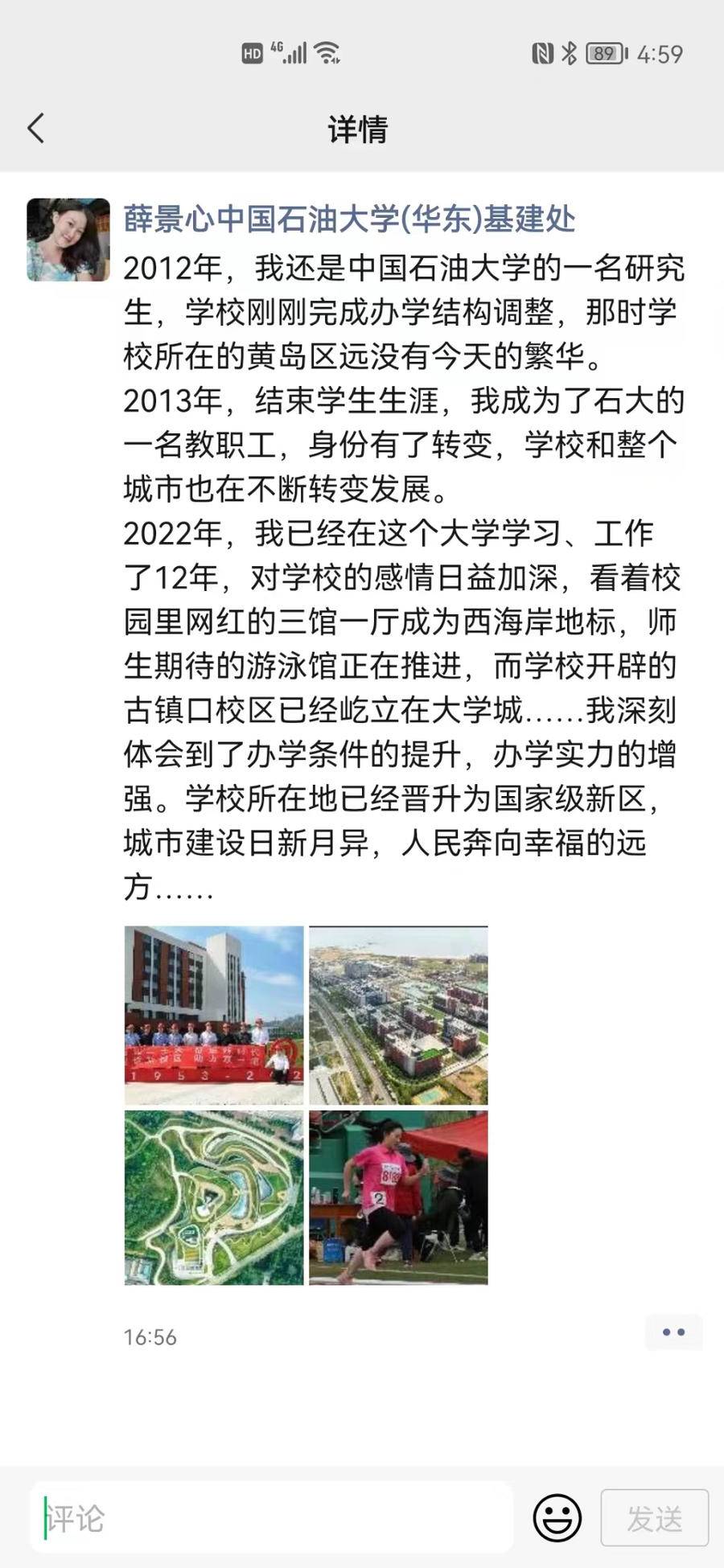
Task: Go back from the 详情 page
Action: [36, 129]
